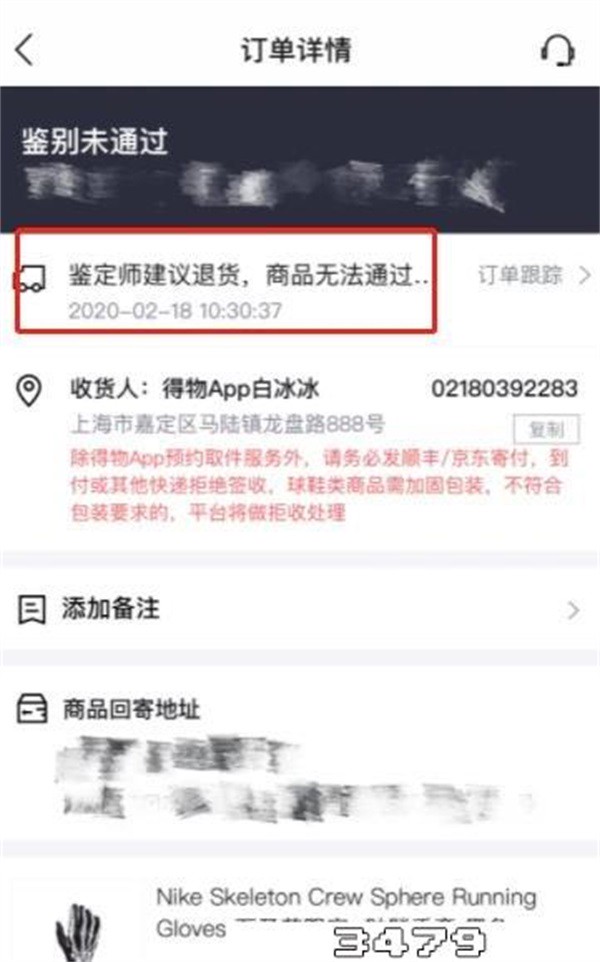
Task: Open 添加备注 add note row
Action: pyautogui.click(x=300, y=609)
